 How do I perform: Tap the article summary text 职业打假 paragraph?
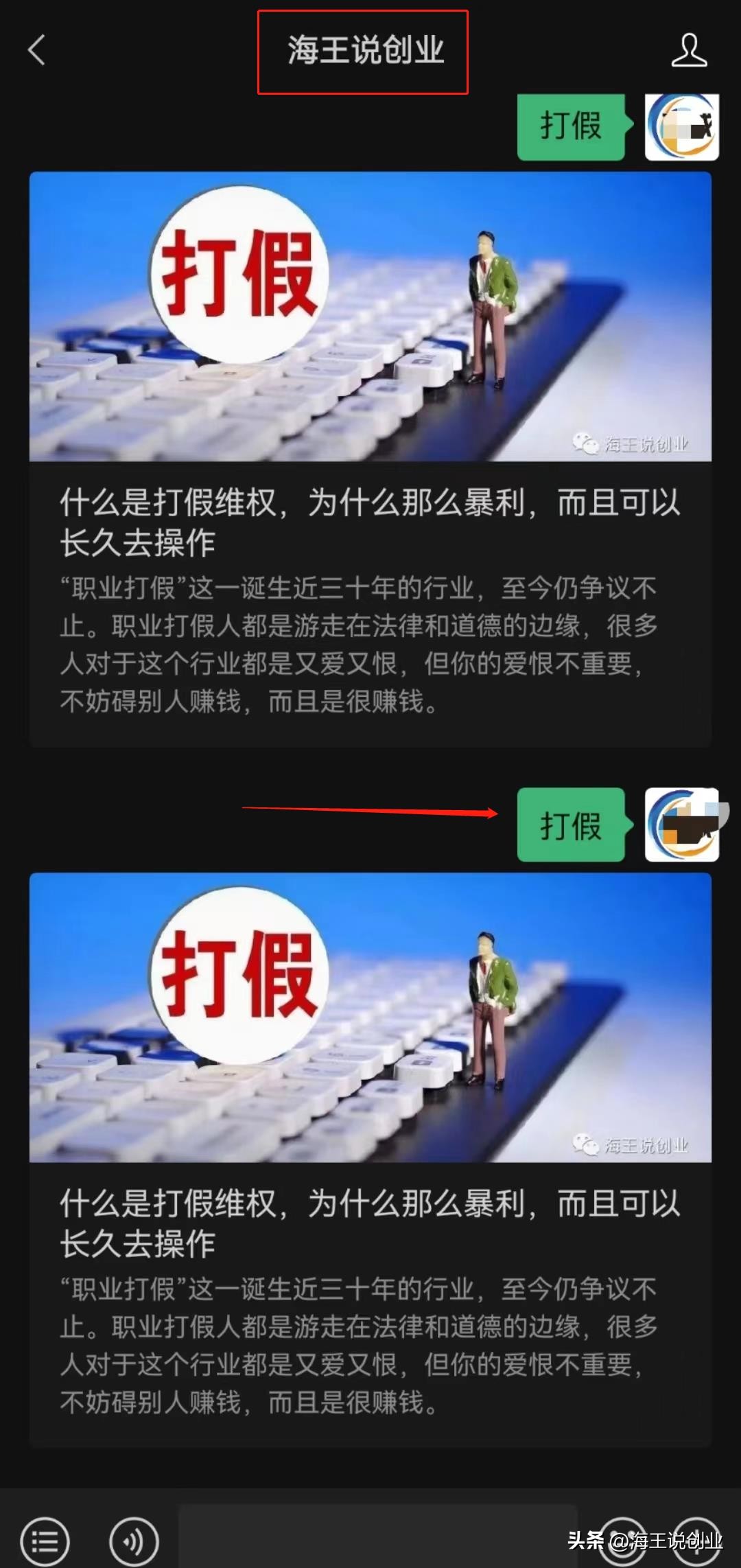pos(370,642)
